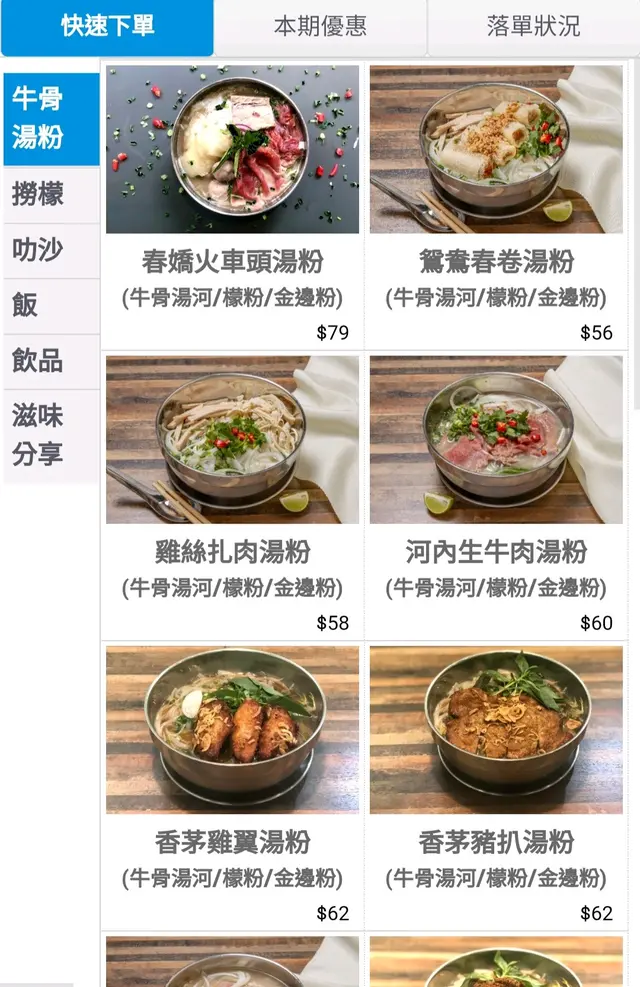Viewport: 640px width, 987px height.
Task: Open the 滋味分享 category
Action: (51, 435)
